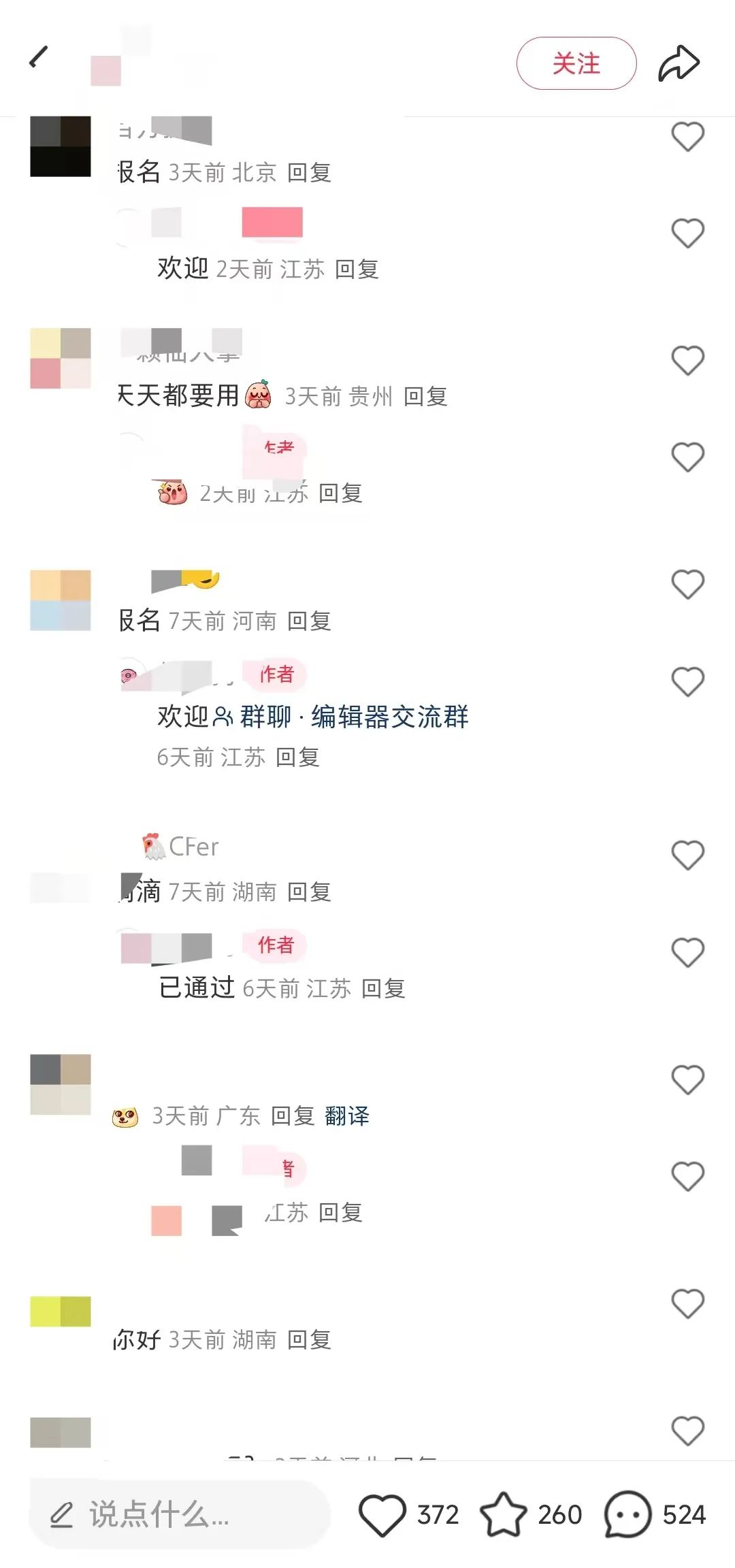
Task: Reply to 你好 comment from 湖南
Action: (x=309, y=1339)
